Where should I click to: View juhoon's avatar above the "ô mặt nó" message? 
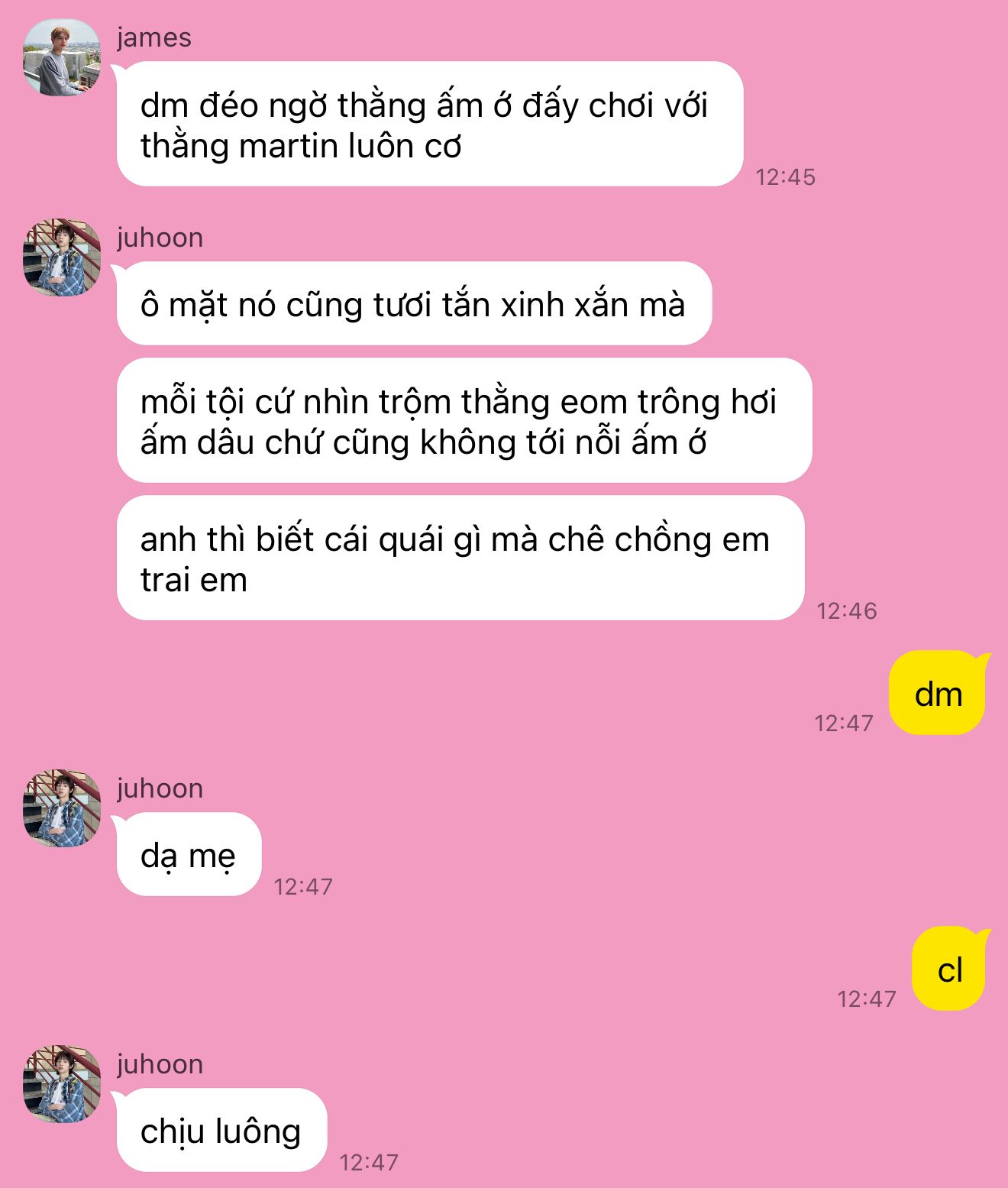[x=62, y=257]
